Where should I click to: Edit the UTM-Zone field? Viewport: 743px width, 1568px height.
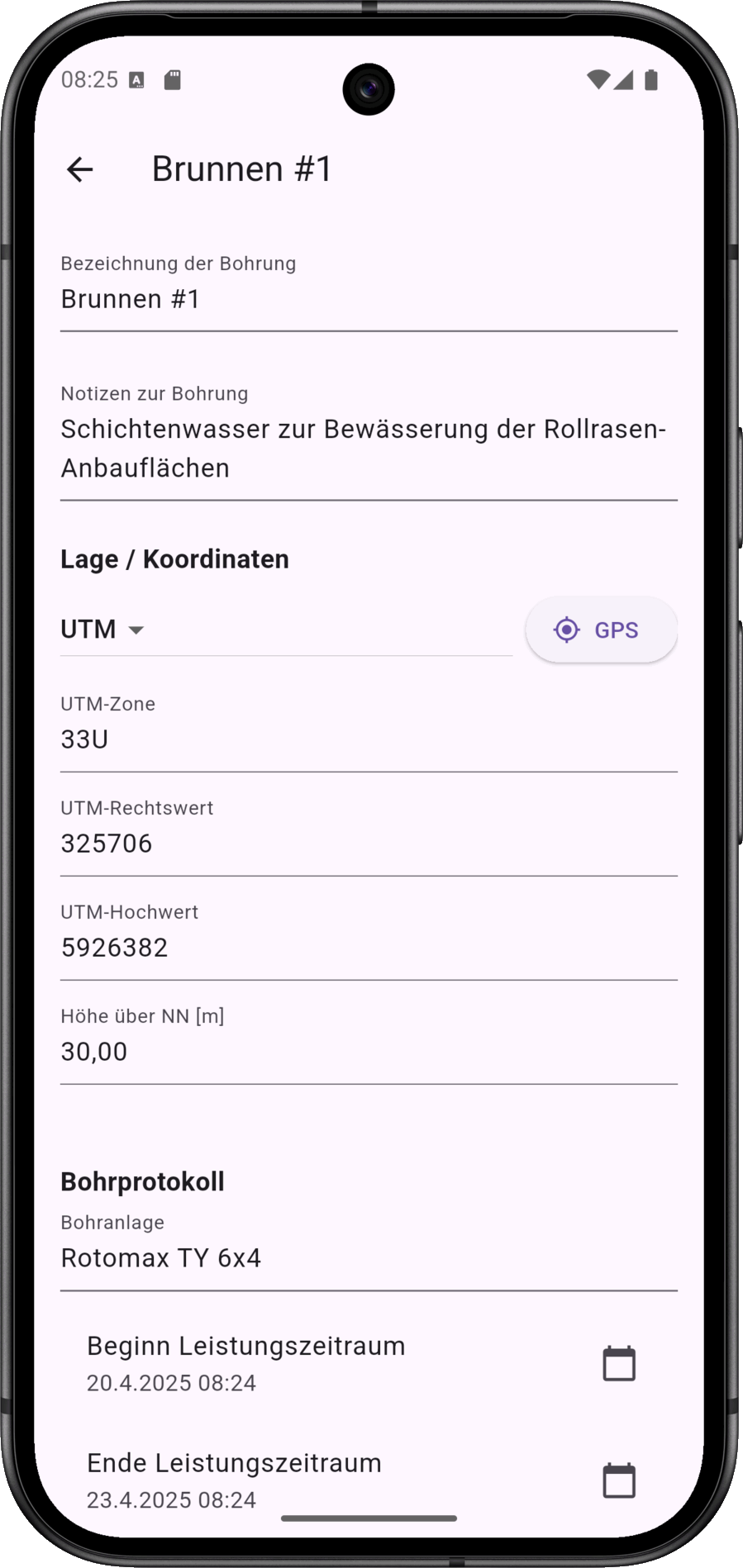click(x=369, y=729)
